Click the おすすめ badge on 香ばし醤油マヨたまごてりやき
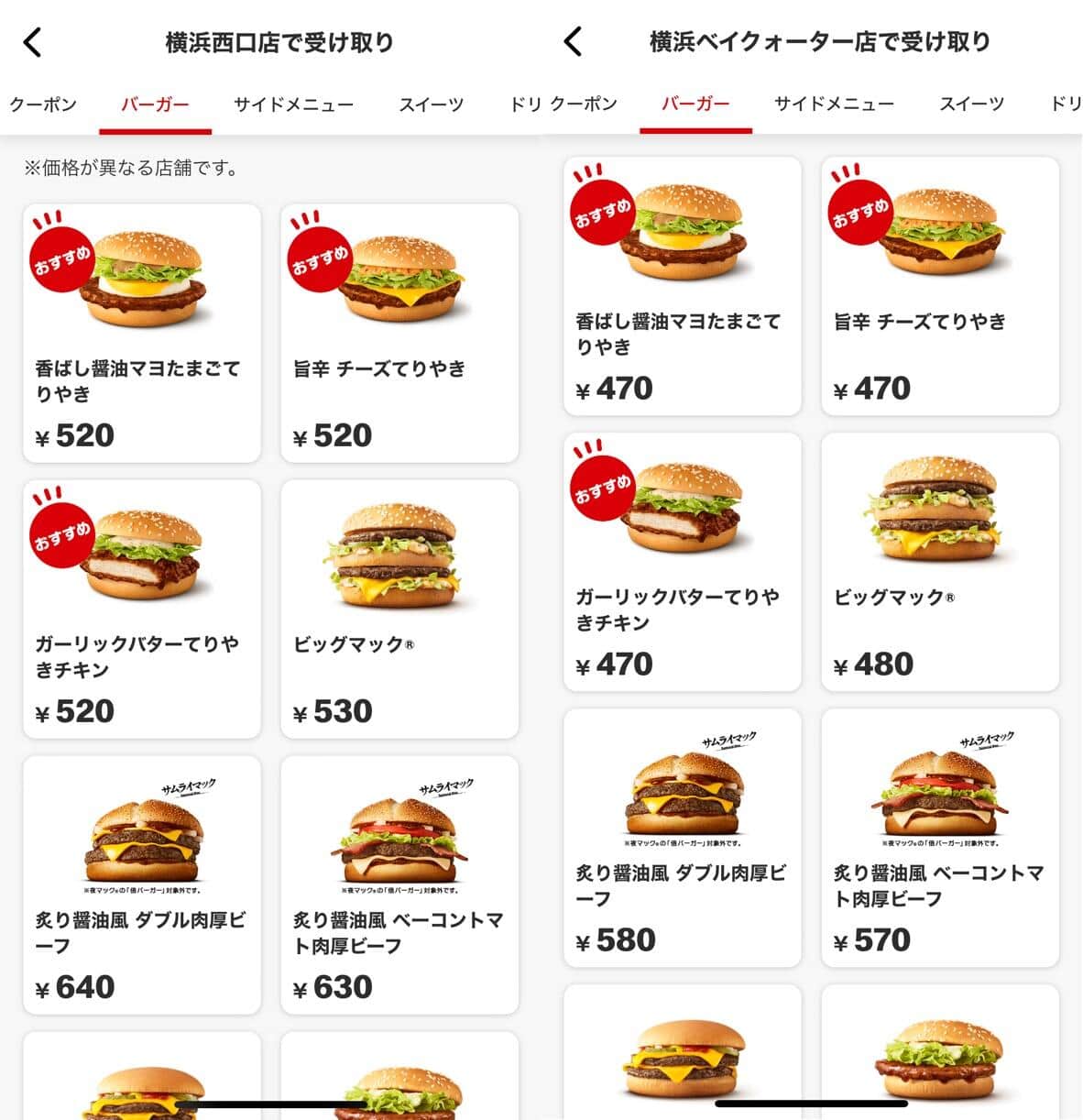The image size is (1083, 1120). click(x=62, y=261)
